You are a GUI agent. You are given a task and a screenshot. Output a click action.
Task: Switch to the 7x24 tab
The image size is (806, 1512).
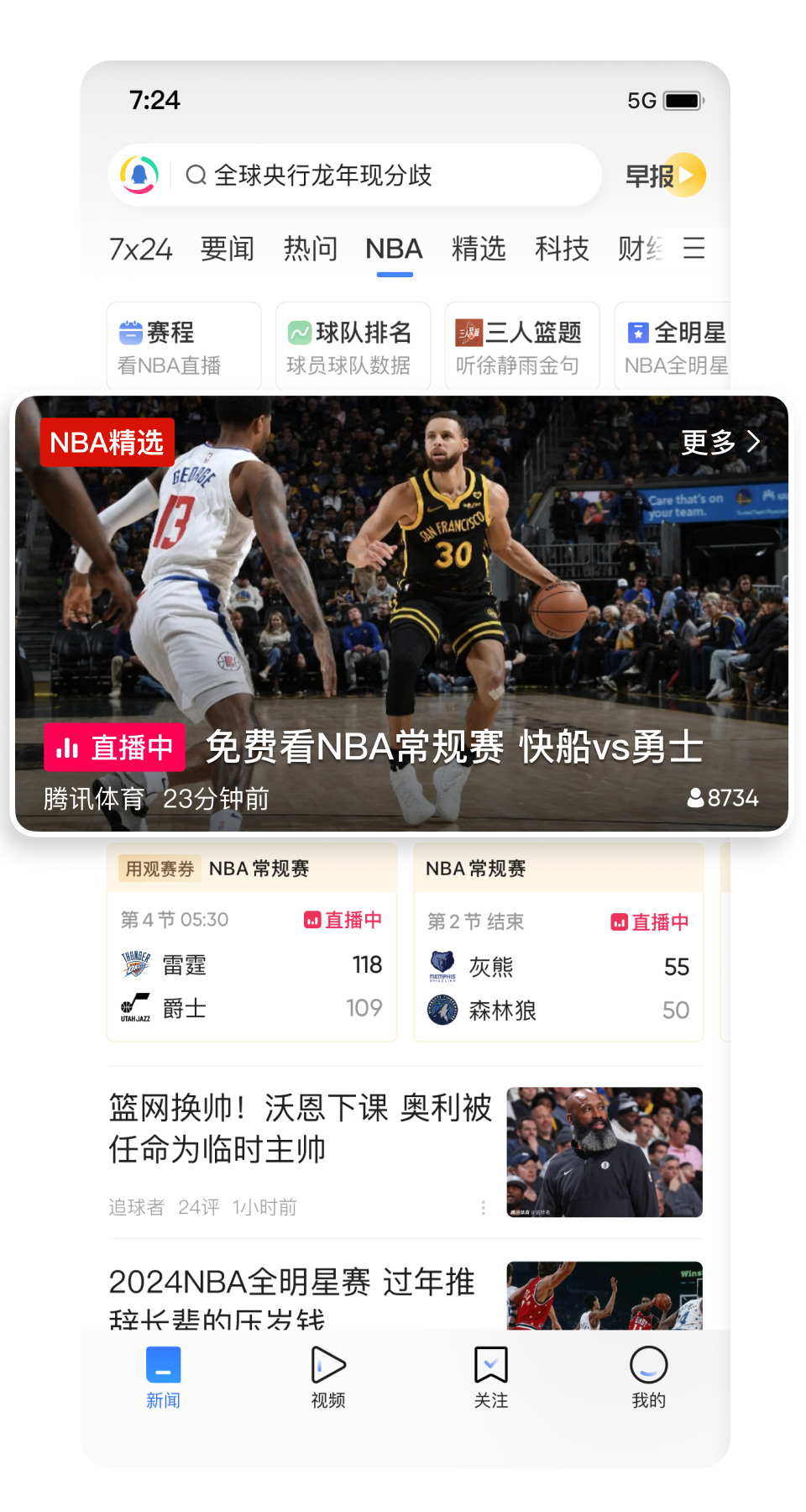140,249
